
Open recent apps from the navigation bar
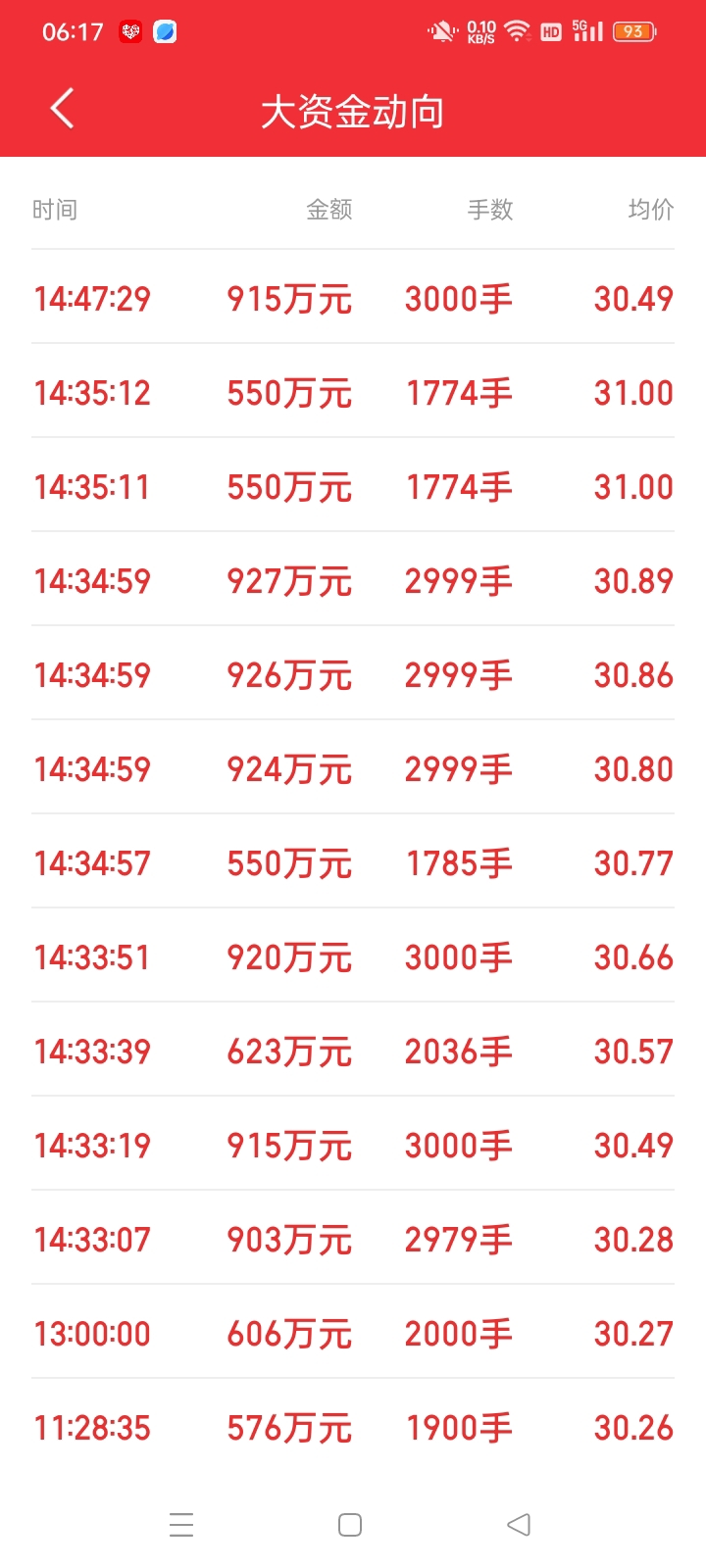[x=181, y=1525]
